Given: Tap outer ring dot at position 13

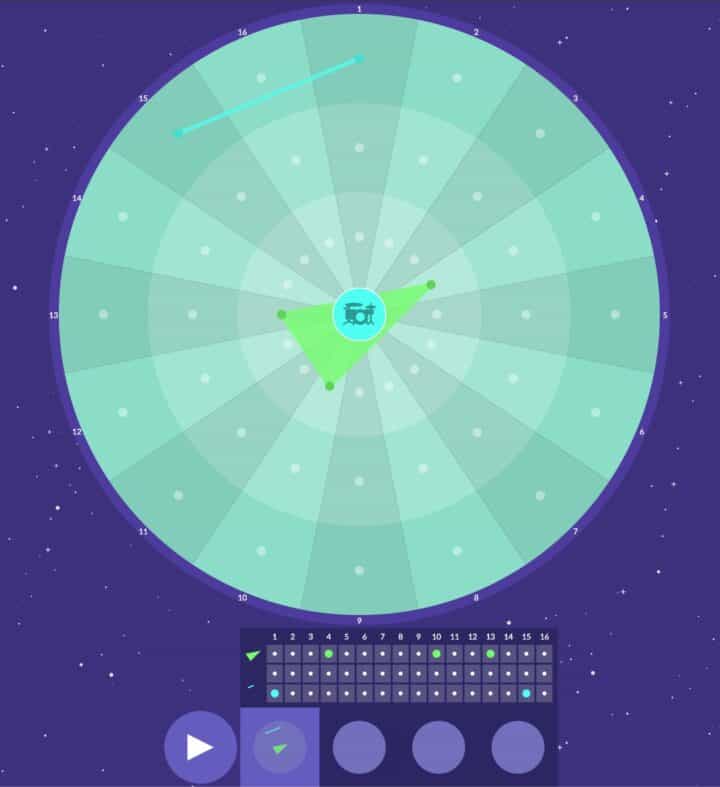Looking at the screenshot, I should tap(103, 314).
